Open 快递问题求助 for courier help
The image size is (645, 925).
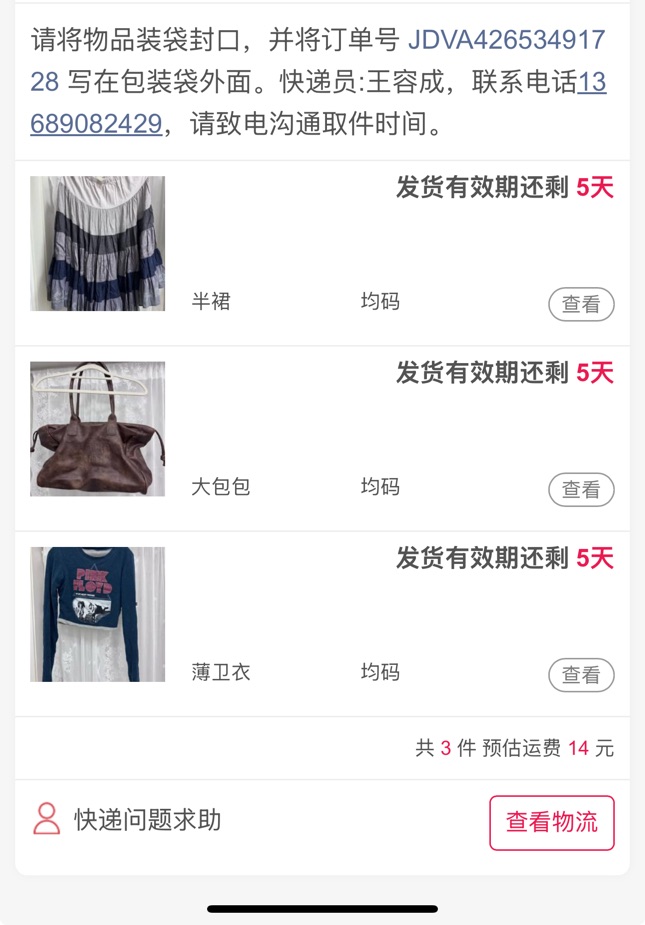[x=146, y=821]
